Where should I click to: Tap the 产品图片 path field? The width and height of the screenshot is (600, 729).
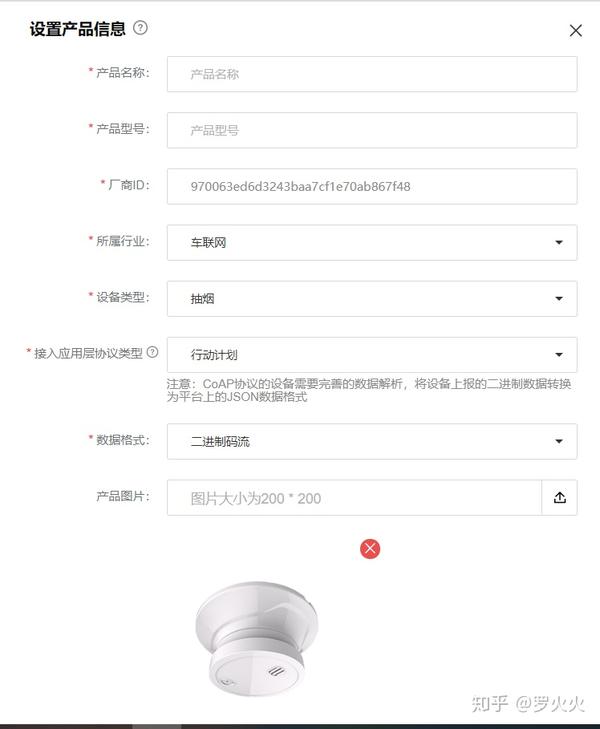point(354,498)
